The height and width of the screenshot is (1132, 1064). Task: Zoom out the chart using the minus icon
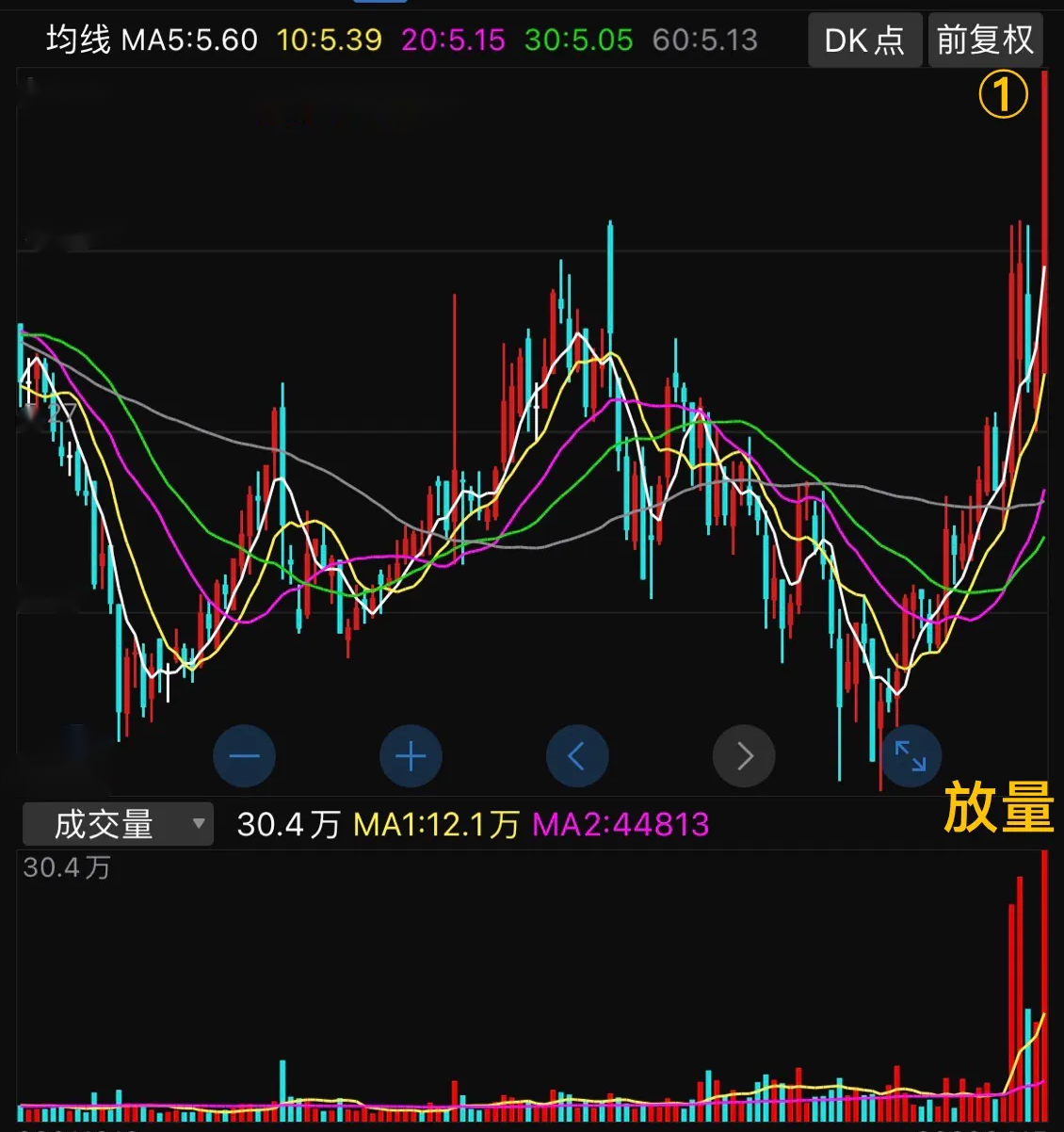244,755
